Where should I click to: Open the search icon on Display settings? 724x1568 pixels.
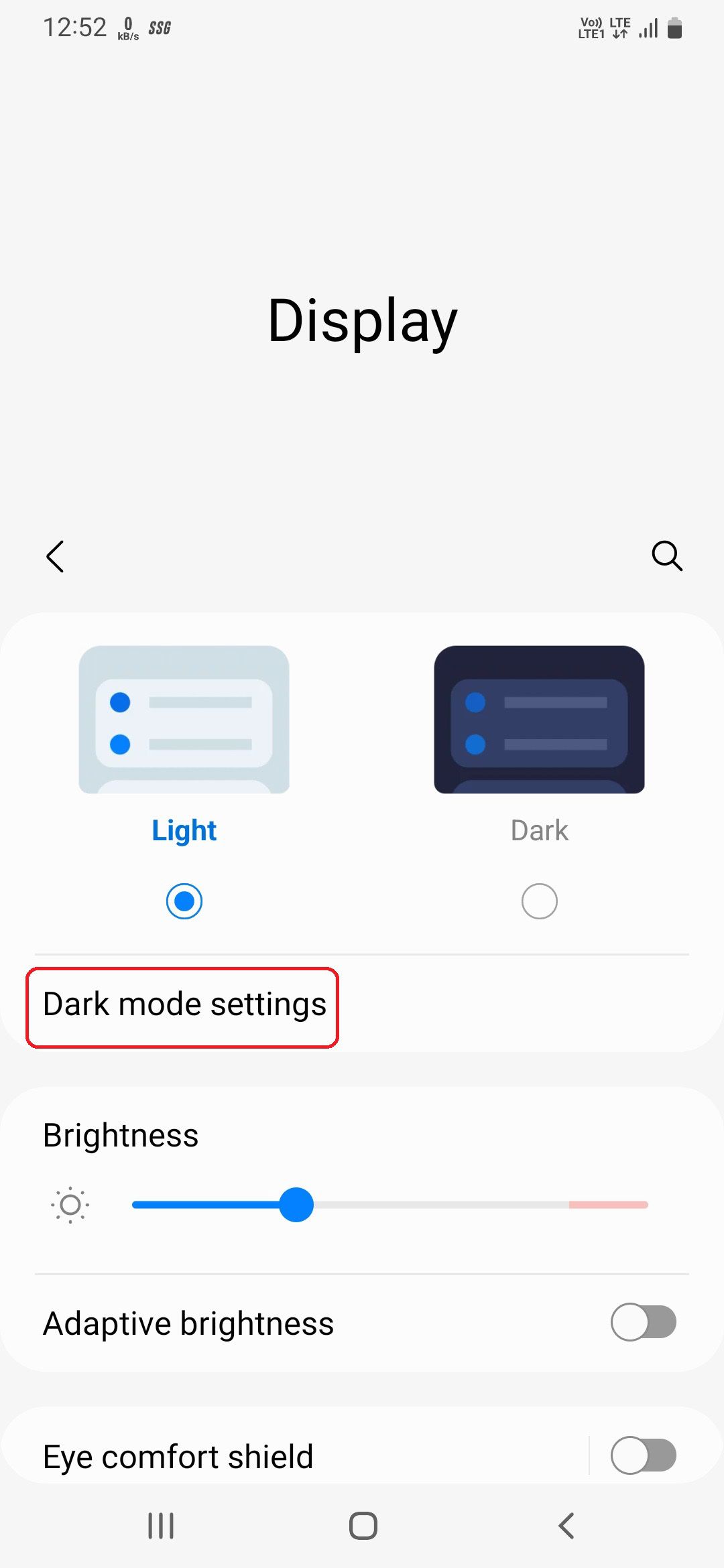tap(667, 556)
